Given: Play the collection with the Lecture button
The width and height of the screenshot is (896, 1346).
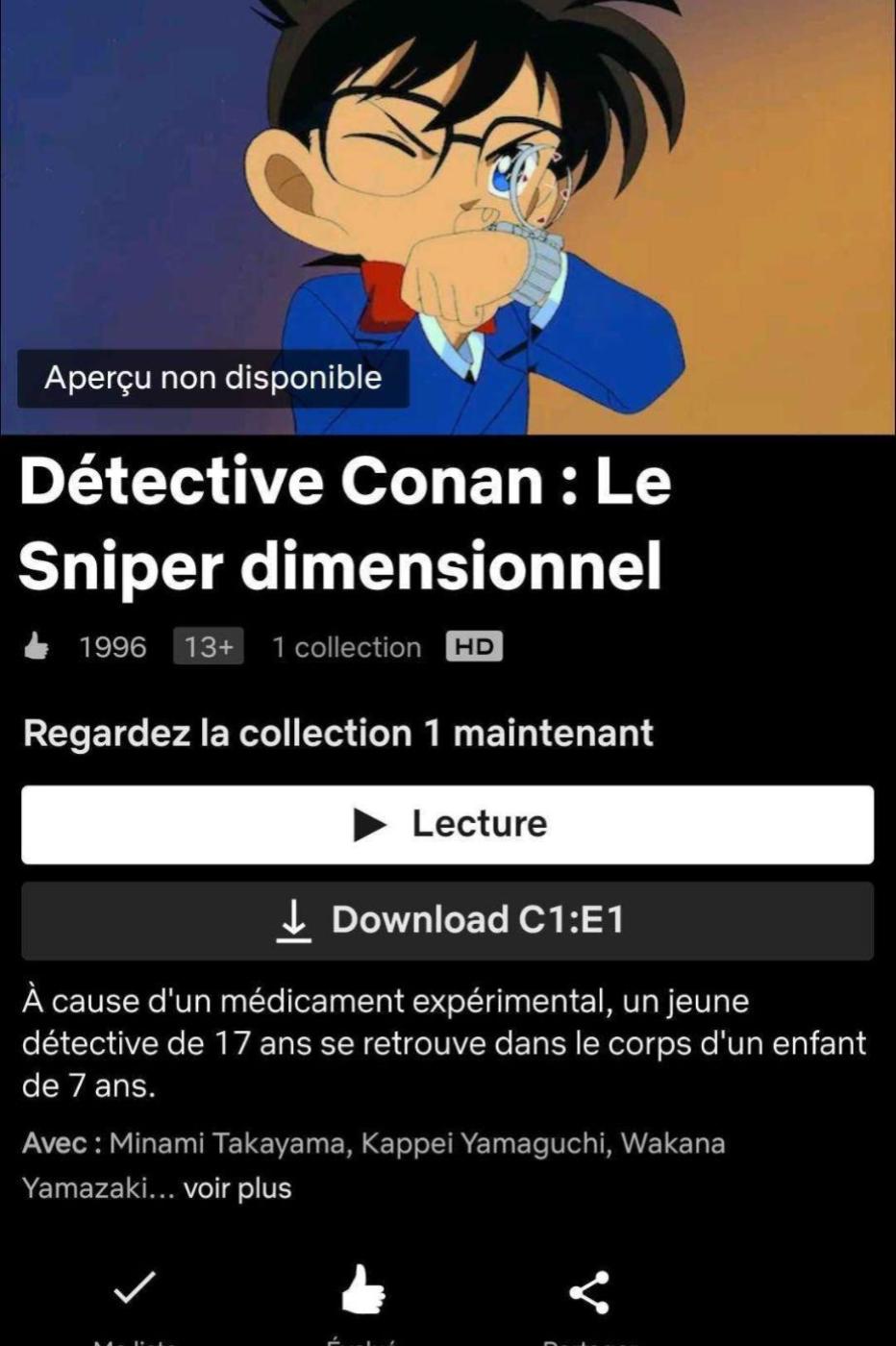Looking at the screenshot, I should coord(448,824).
